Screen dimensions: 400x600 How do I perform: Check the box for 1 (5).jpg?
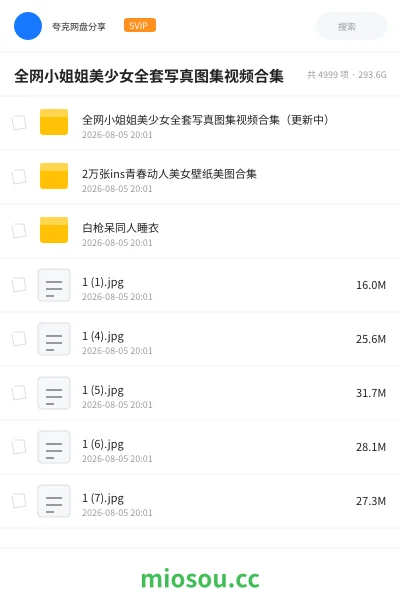point(19,393)
